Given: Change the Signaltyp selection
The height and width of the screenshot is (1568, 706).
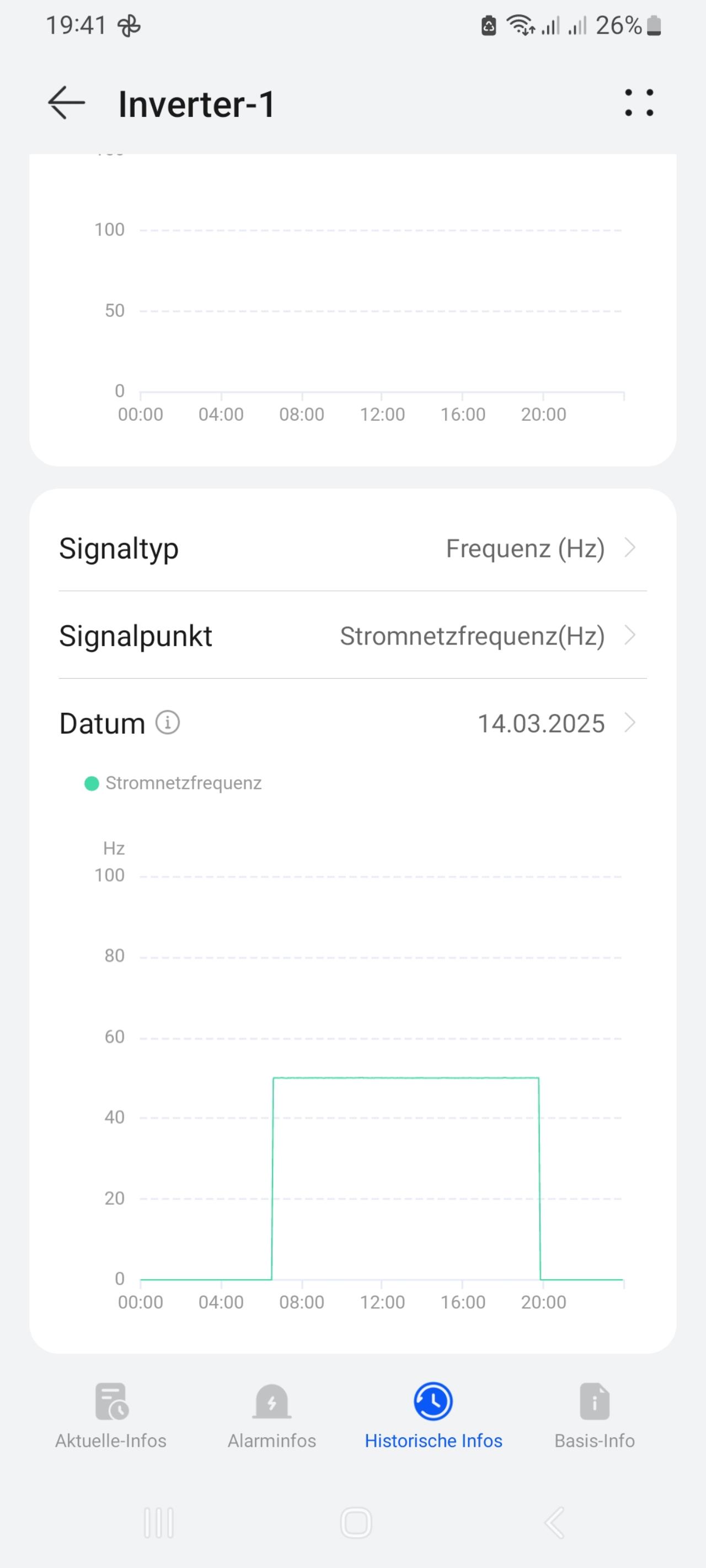Looking at the screenshot, I should click(352, 548).
